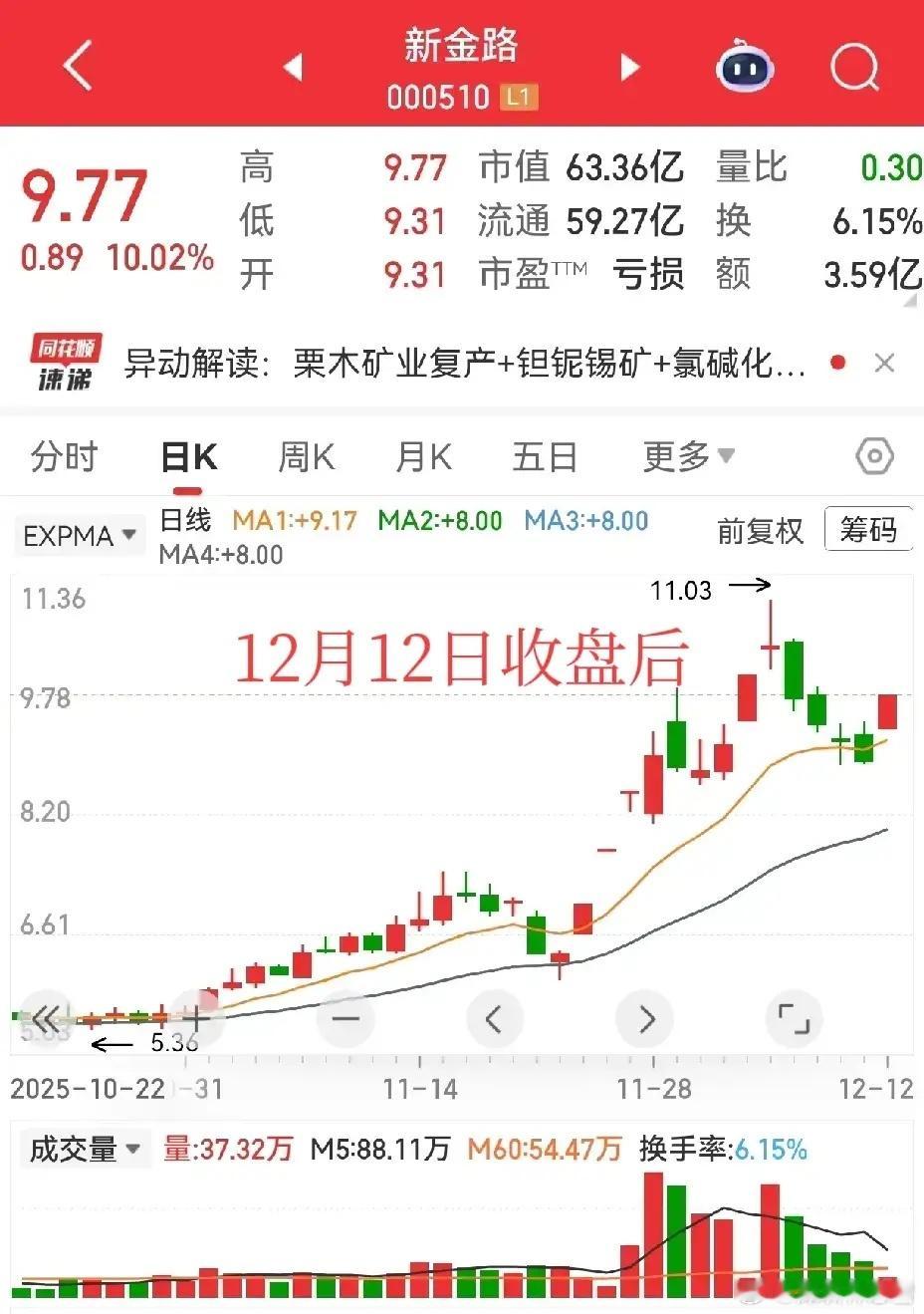The width and height of the screenshot is (924, 1314).
Task: Expand chart to fullscreen
Action: point(794,1018)
